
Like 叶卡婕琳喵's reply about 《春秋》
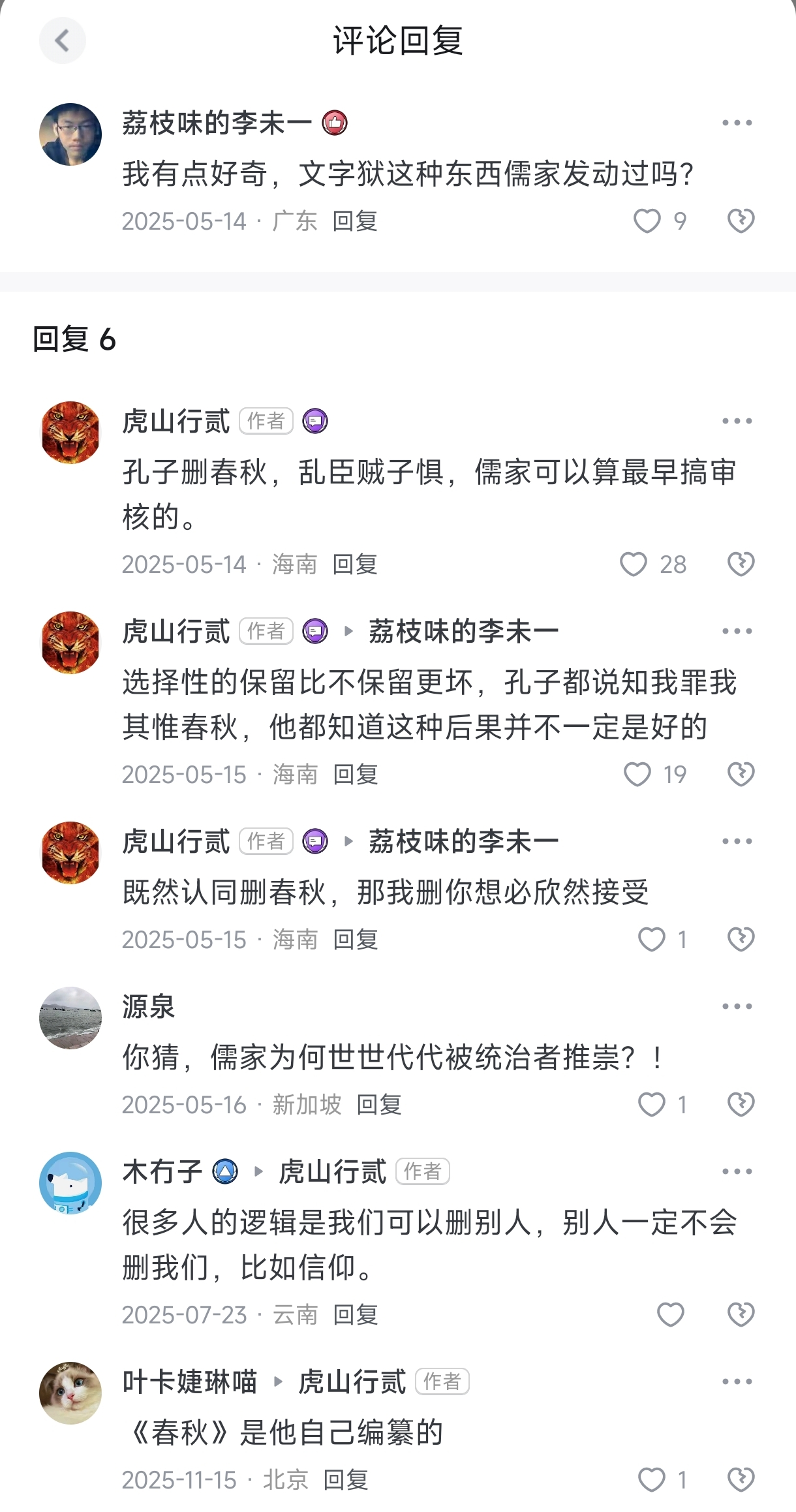(x=651, y=1480)
